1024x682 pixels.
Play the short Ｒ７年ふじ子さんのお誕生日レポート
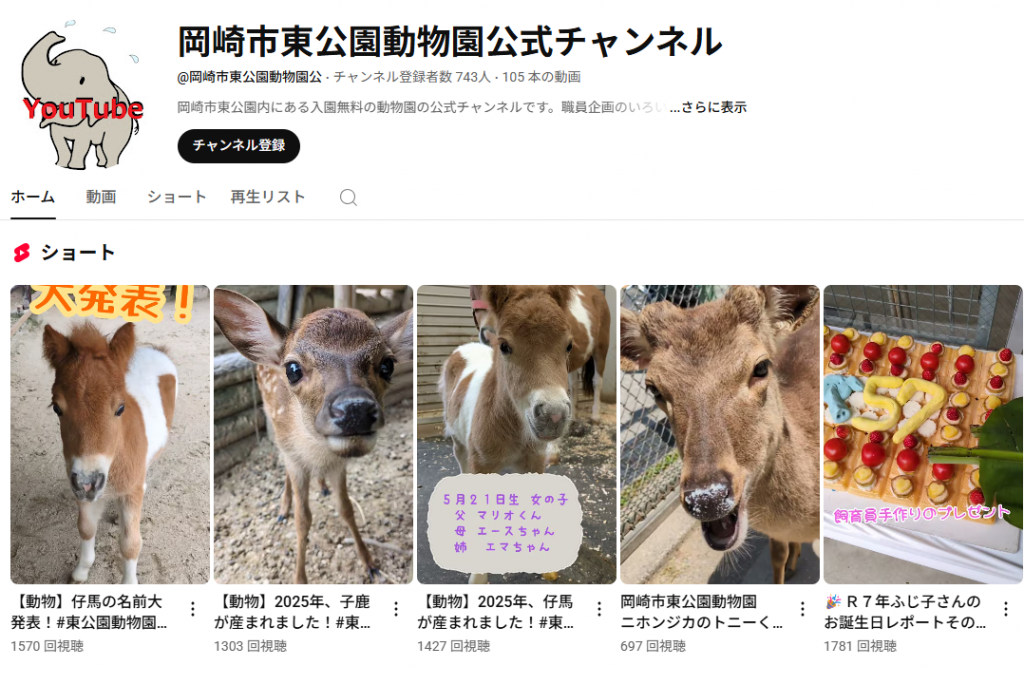(922, 434)
